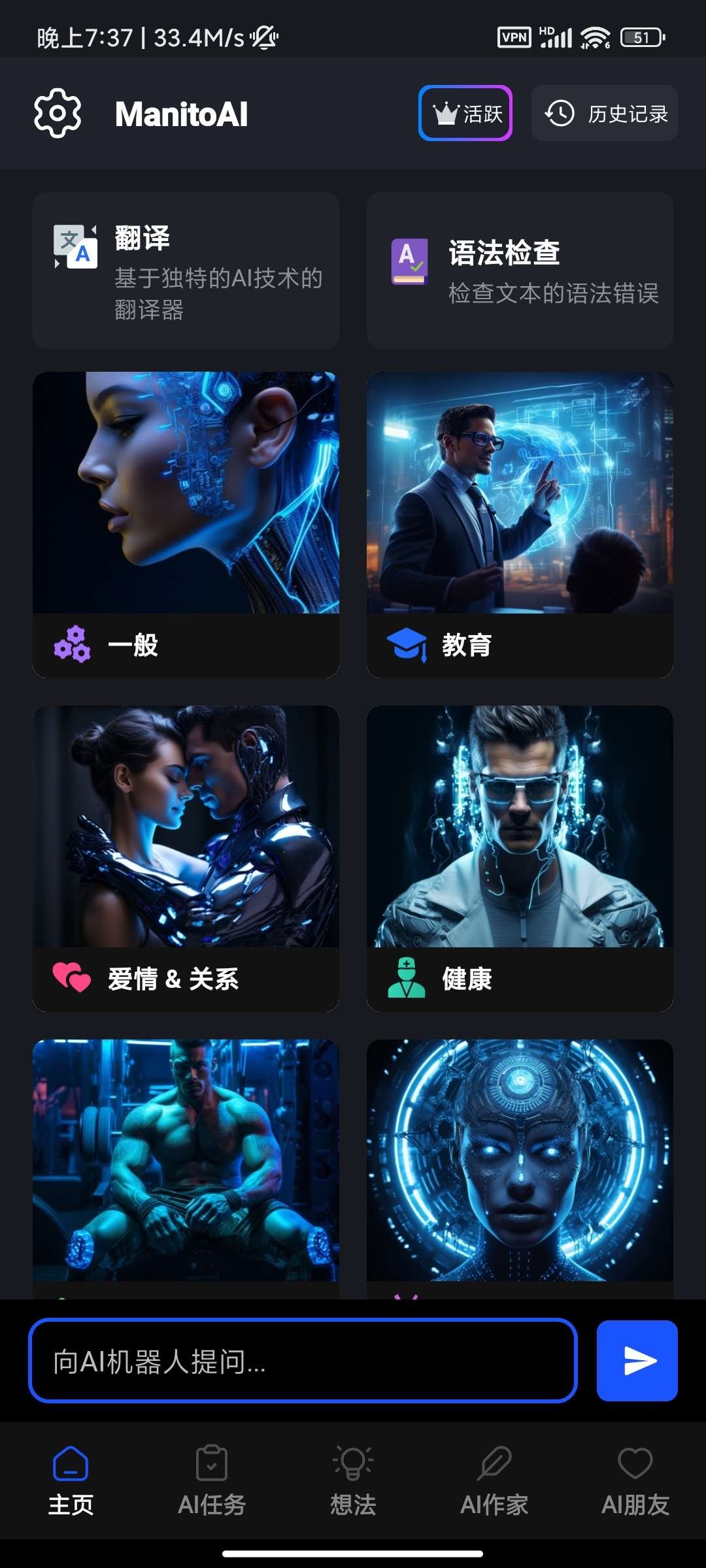Open the 爱情 & 关系 category
Screen dimensions: 706x1568
point(186,858)
